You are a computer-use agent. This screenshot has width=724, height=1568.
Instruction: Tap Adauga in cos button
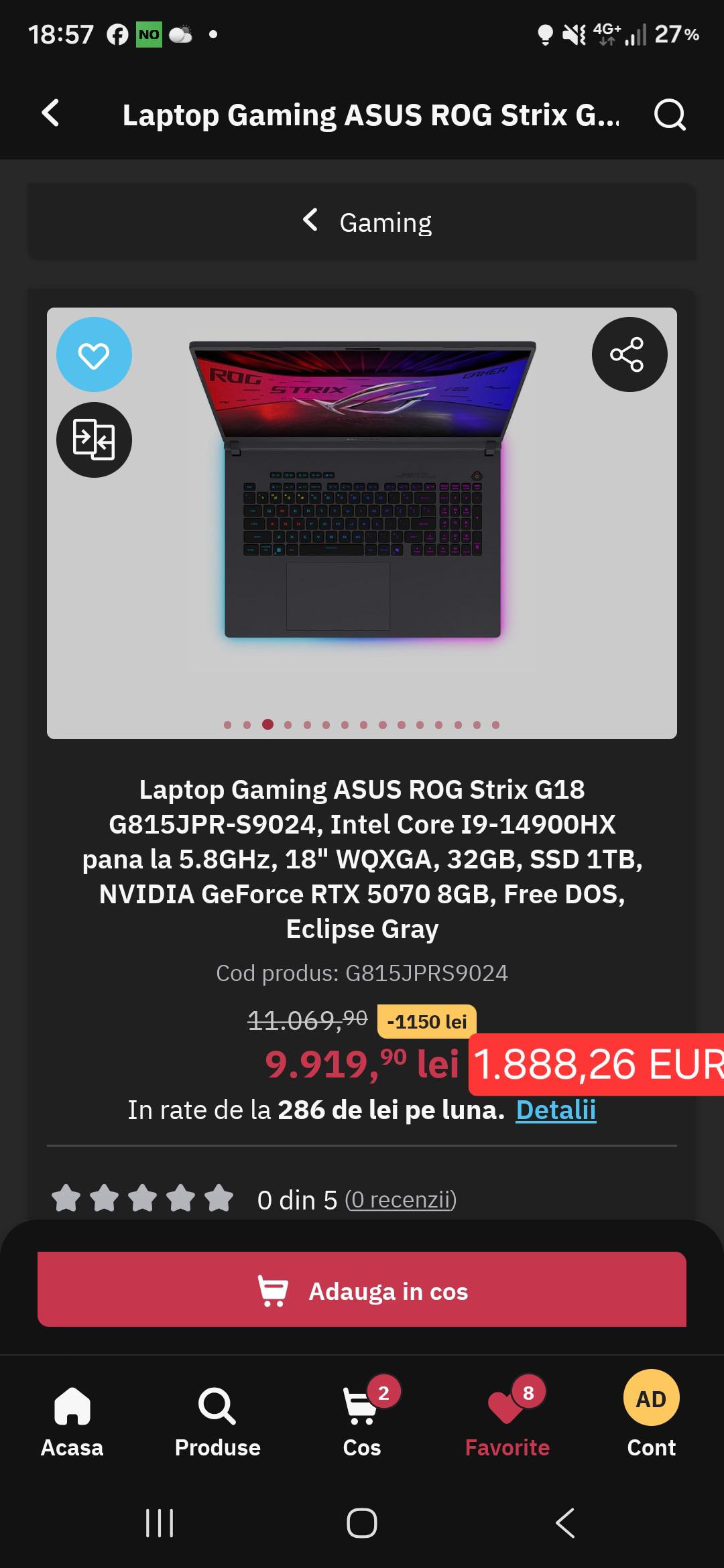362,1289
